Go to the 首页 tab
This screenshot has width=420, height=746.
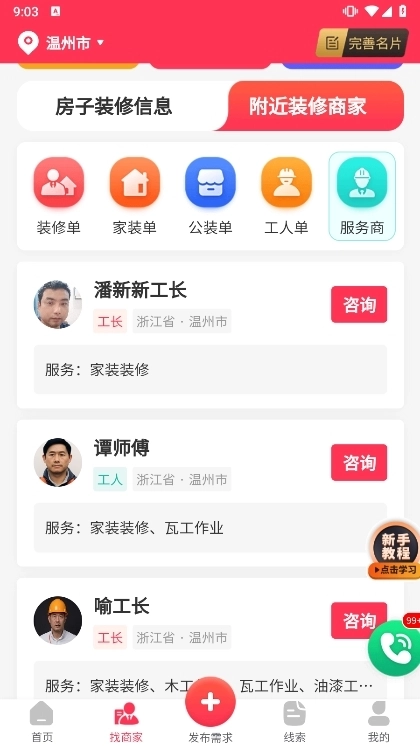pos(42,722)
